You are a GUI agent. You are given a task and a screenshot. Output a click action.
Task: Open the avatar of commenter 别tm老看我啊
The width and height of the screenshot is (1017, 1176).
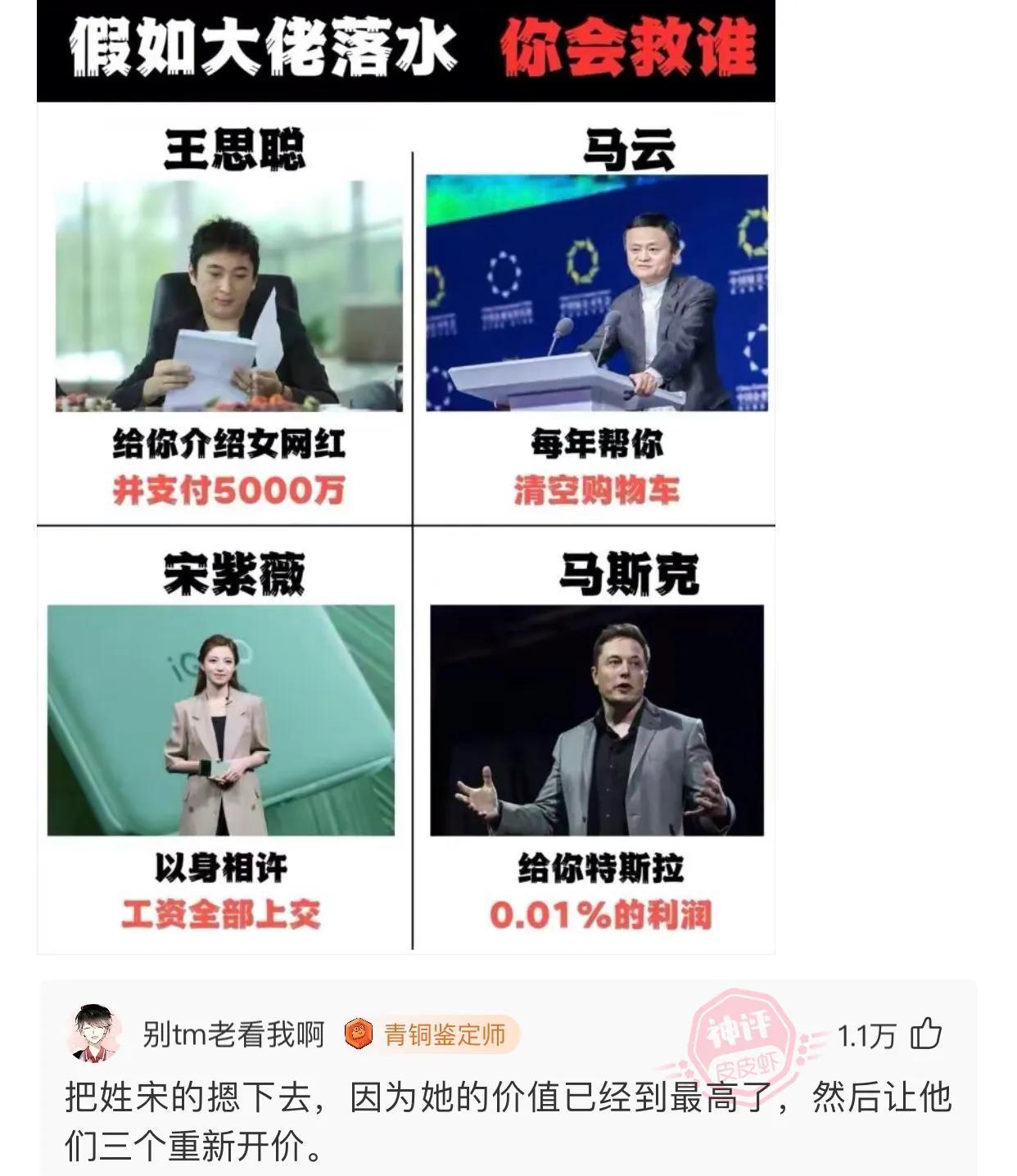tap(94, 1034)
